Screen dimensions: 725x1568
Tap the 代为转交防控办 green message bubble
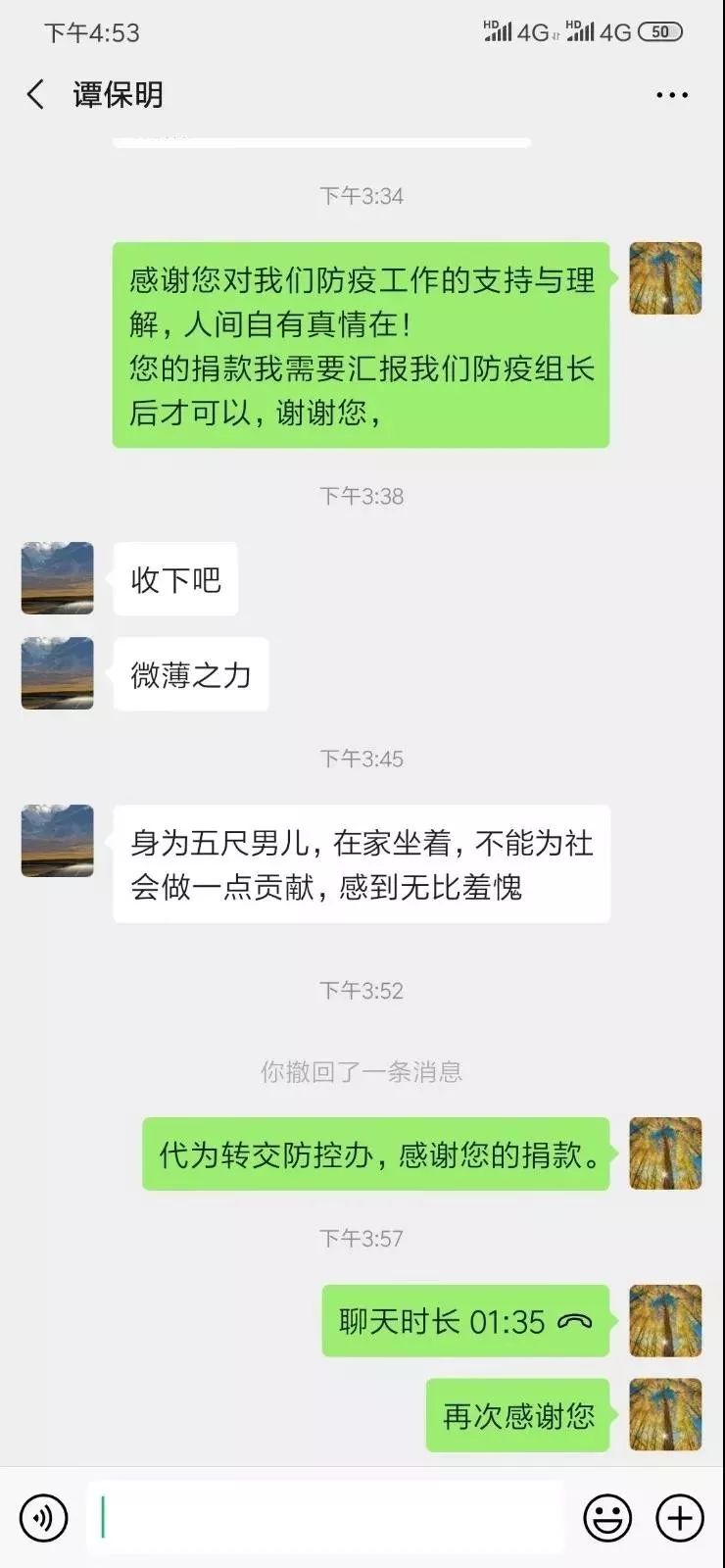point(376,1153)
